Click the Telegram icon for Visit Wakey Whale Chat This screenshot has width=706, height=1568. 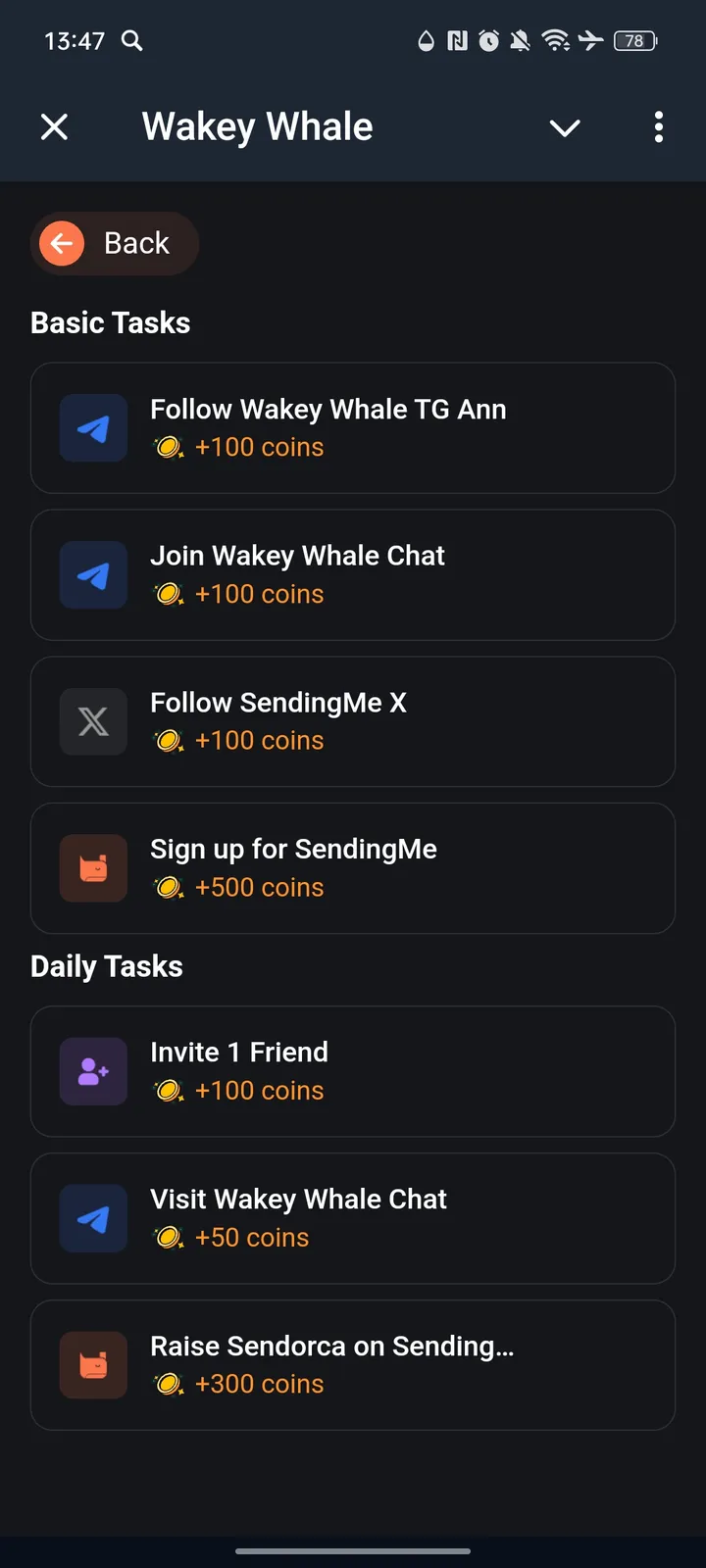93,1218
